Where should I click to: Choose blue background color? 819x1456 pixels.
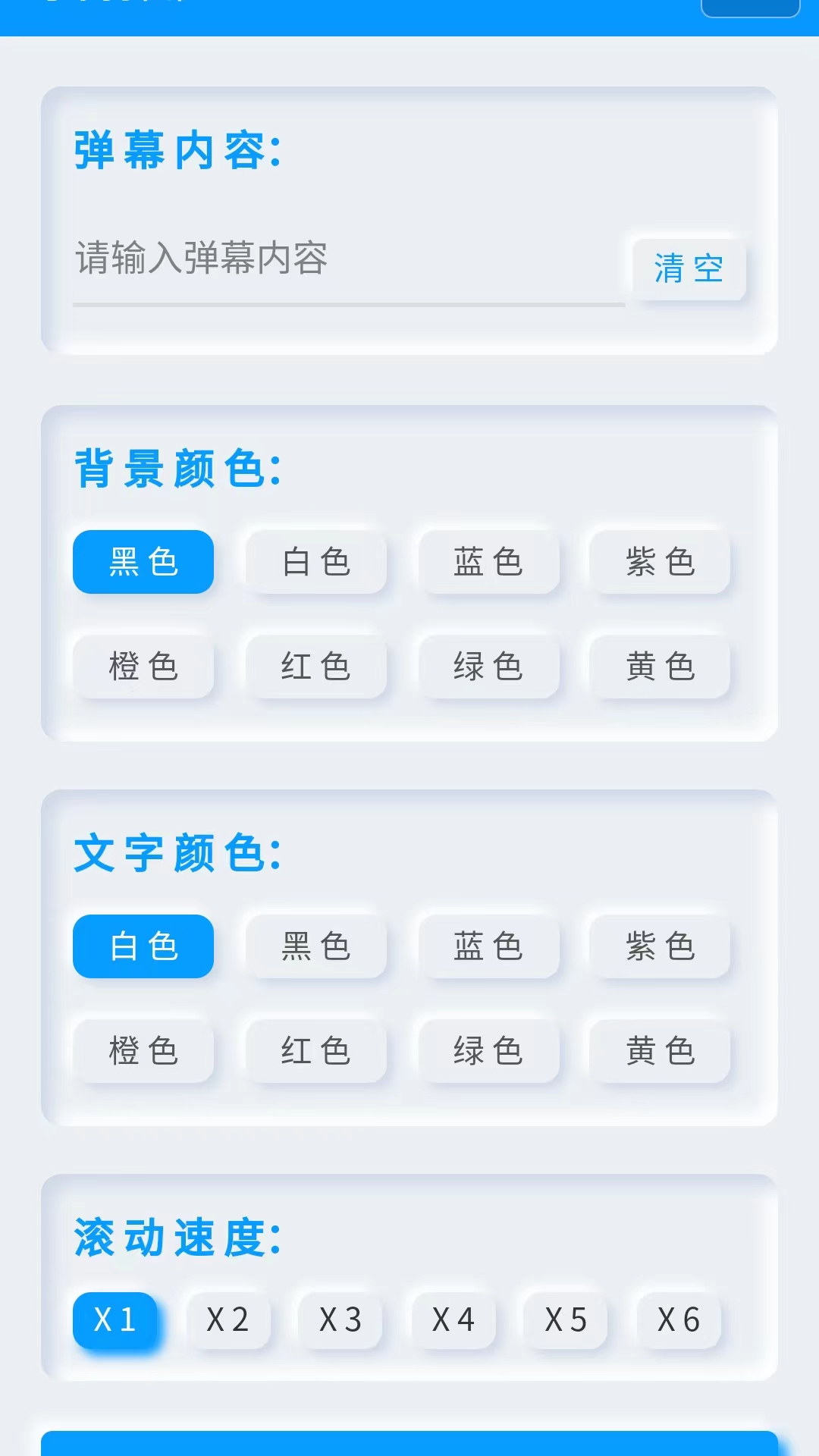(488, 562)
